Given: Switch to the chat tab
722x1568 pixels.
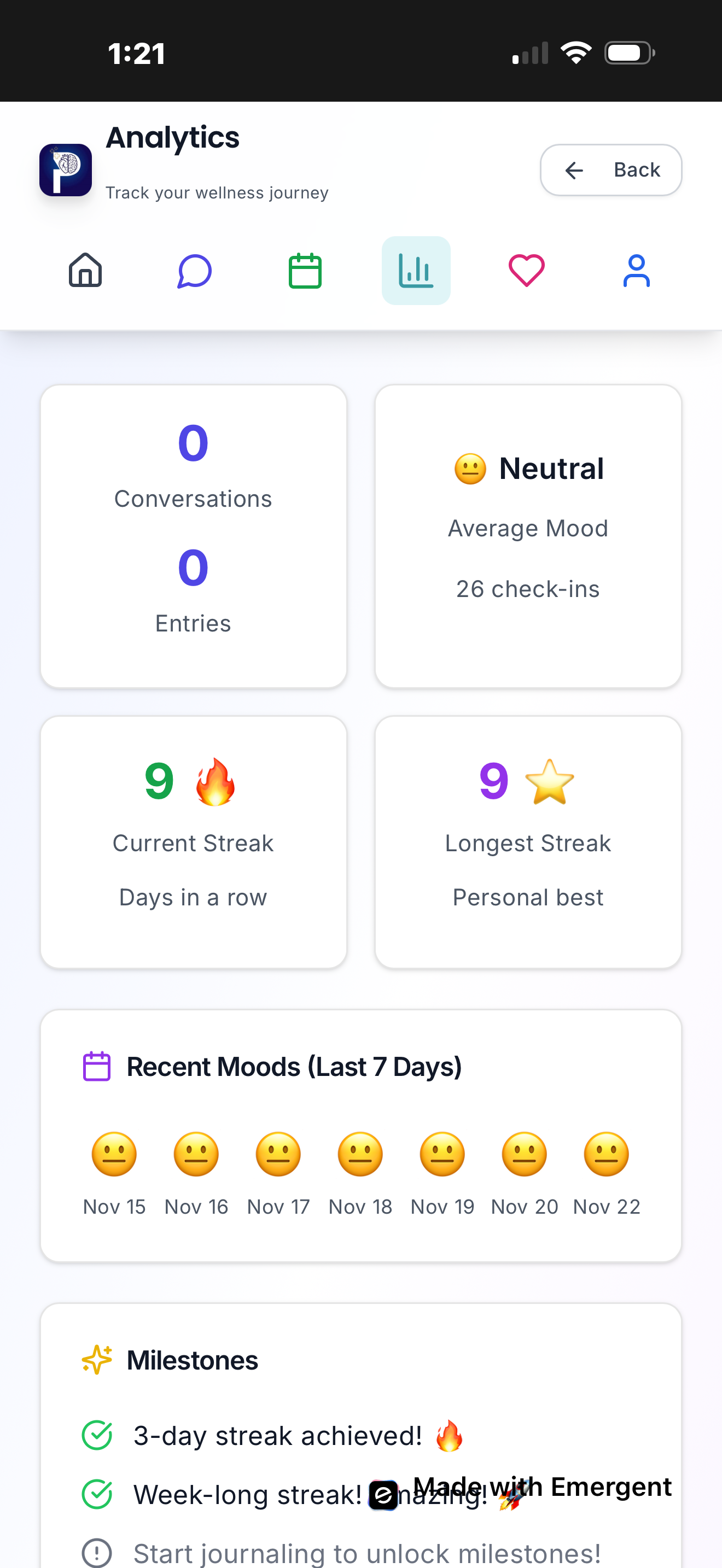Looking at the screenshot, I should coord(195,270).
